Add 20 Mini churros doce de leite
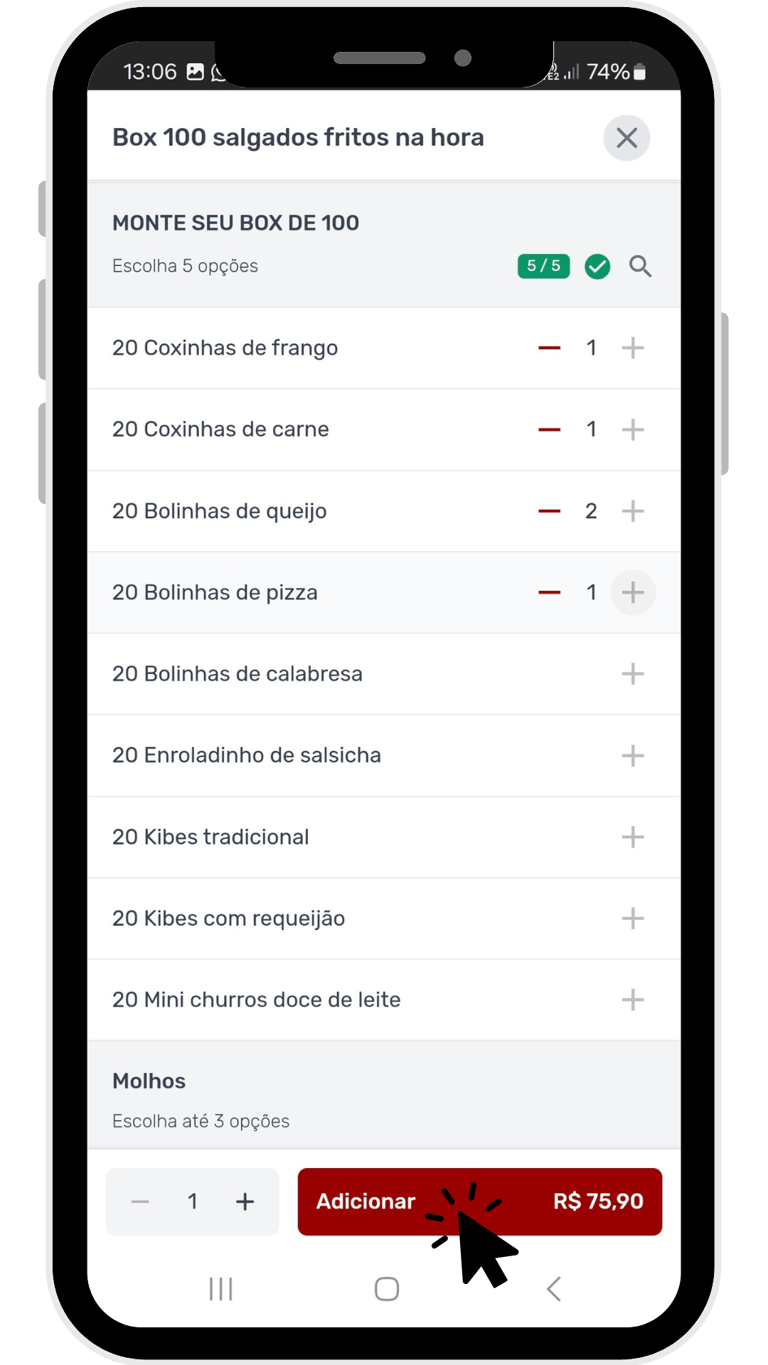 tap(633, 1000)
